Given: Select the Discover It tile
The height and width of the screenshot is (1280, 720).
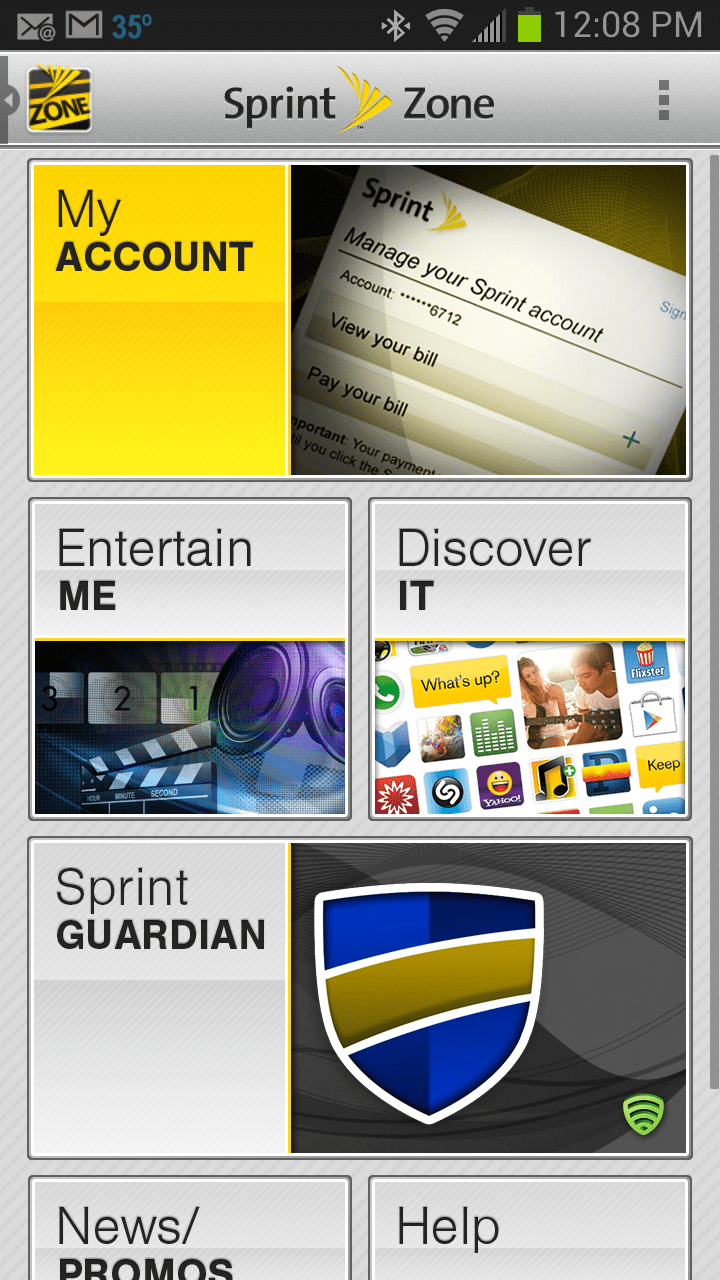Looking at the screenshot, I should [530, 659].
